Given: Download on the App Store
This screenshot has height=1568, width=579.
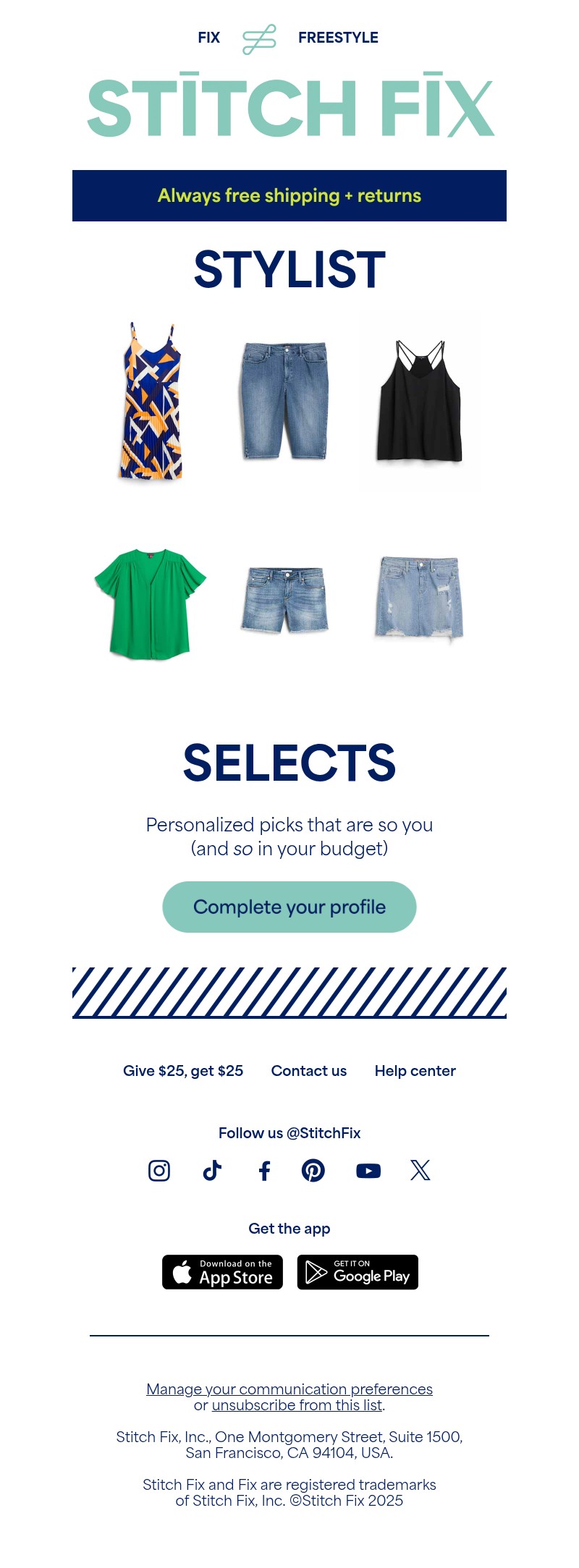Looking at the screenshot, I should (222, 1272).
